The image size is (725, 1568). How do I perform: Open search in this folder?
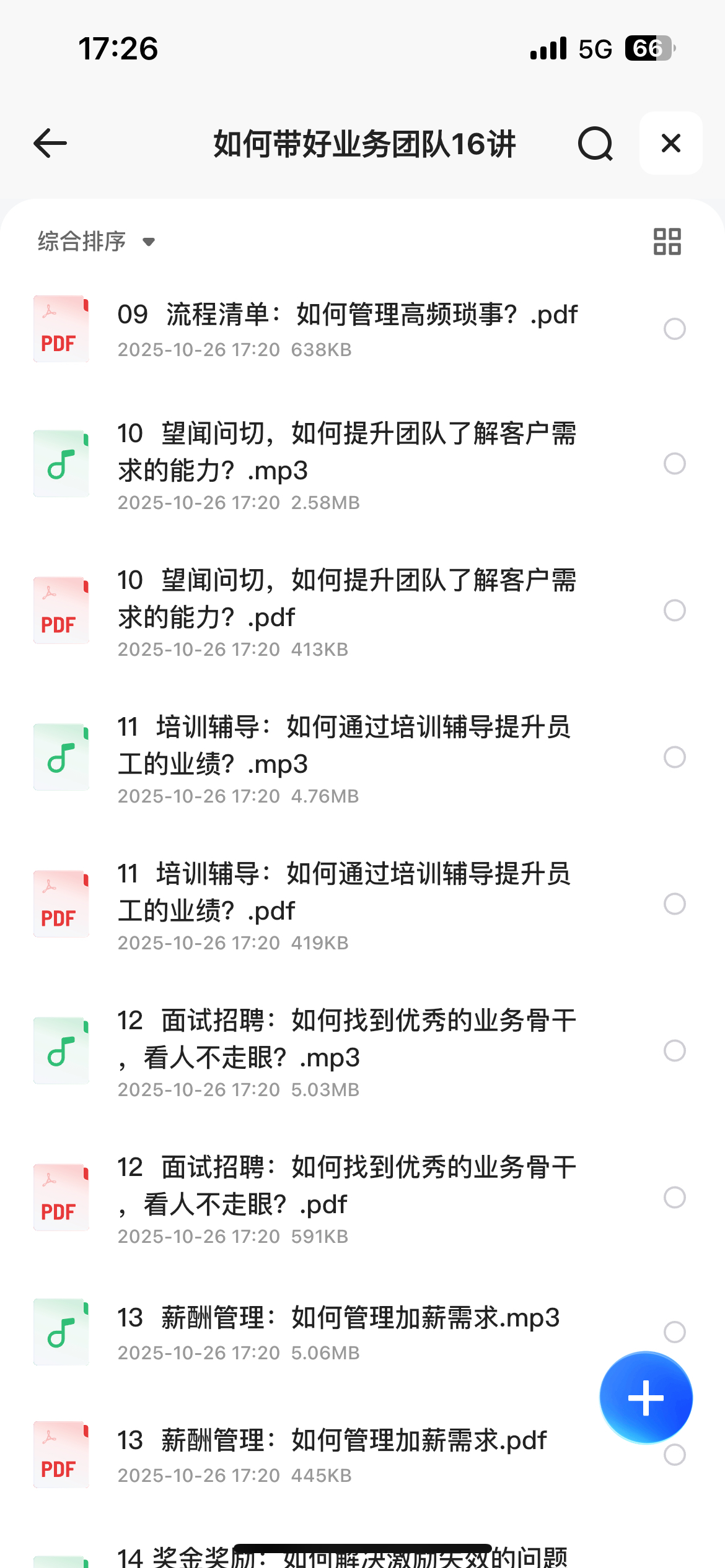[595, 144]
